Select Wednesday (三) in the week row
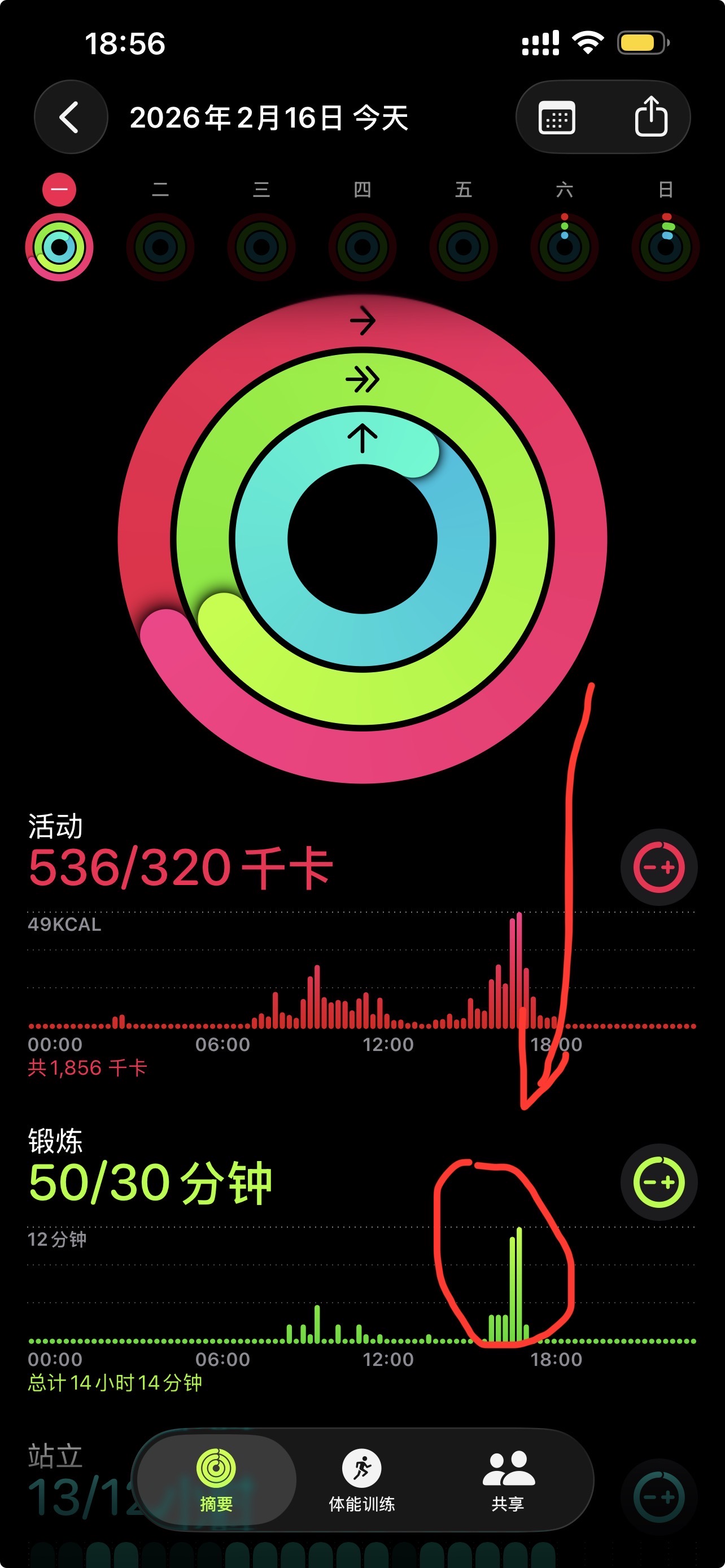Viewport: 725px width, 1568px height. [261, 247]
